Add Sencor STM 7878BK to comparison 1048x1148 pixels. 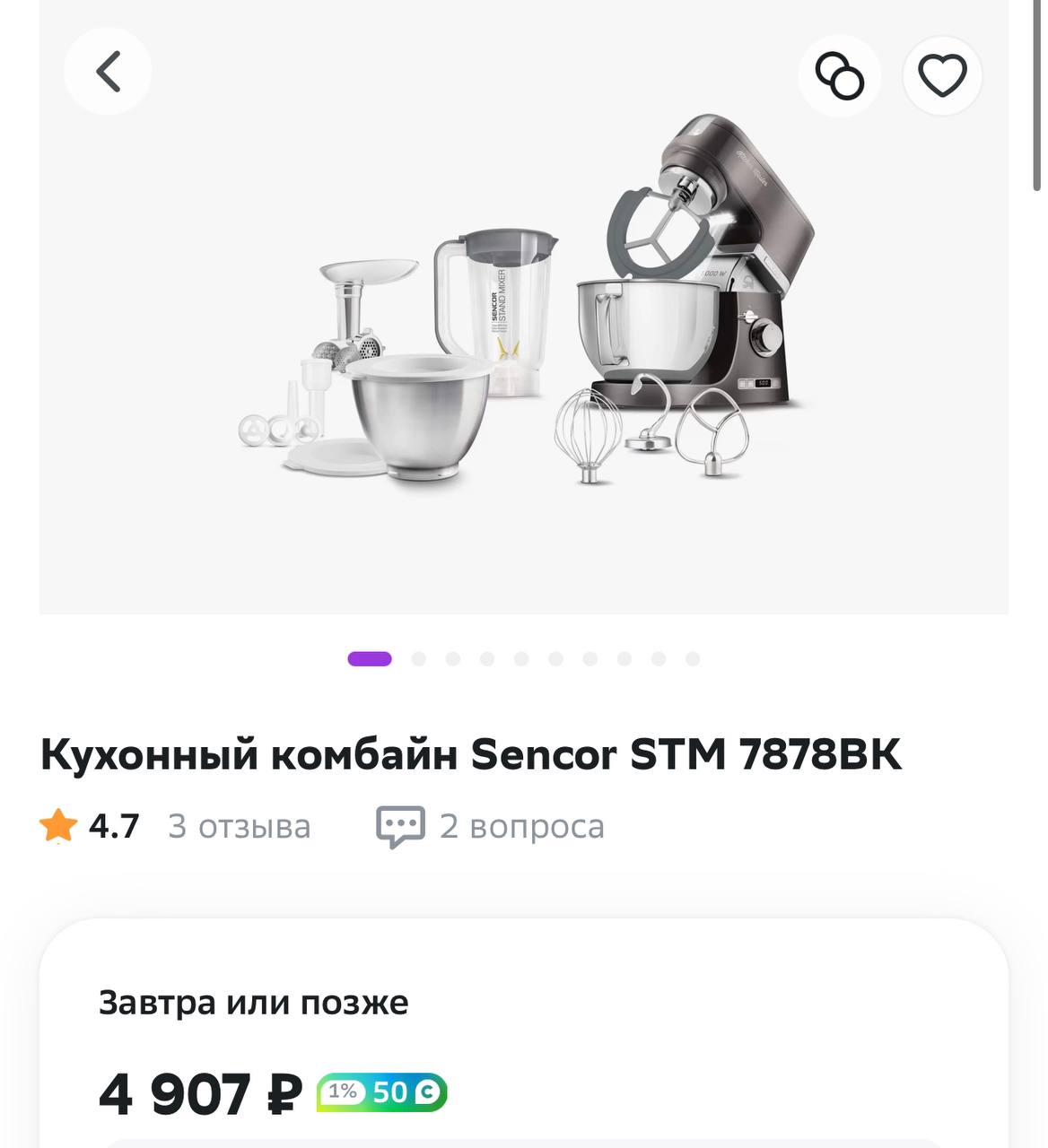coord(839,75)
